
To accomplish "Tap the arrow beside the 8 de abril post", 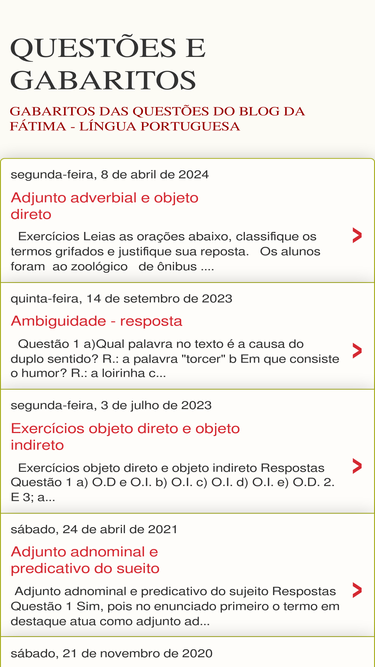I will click(x=358, y=235).
